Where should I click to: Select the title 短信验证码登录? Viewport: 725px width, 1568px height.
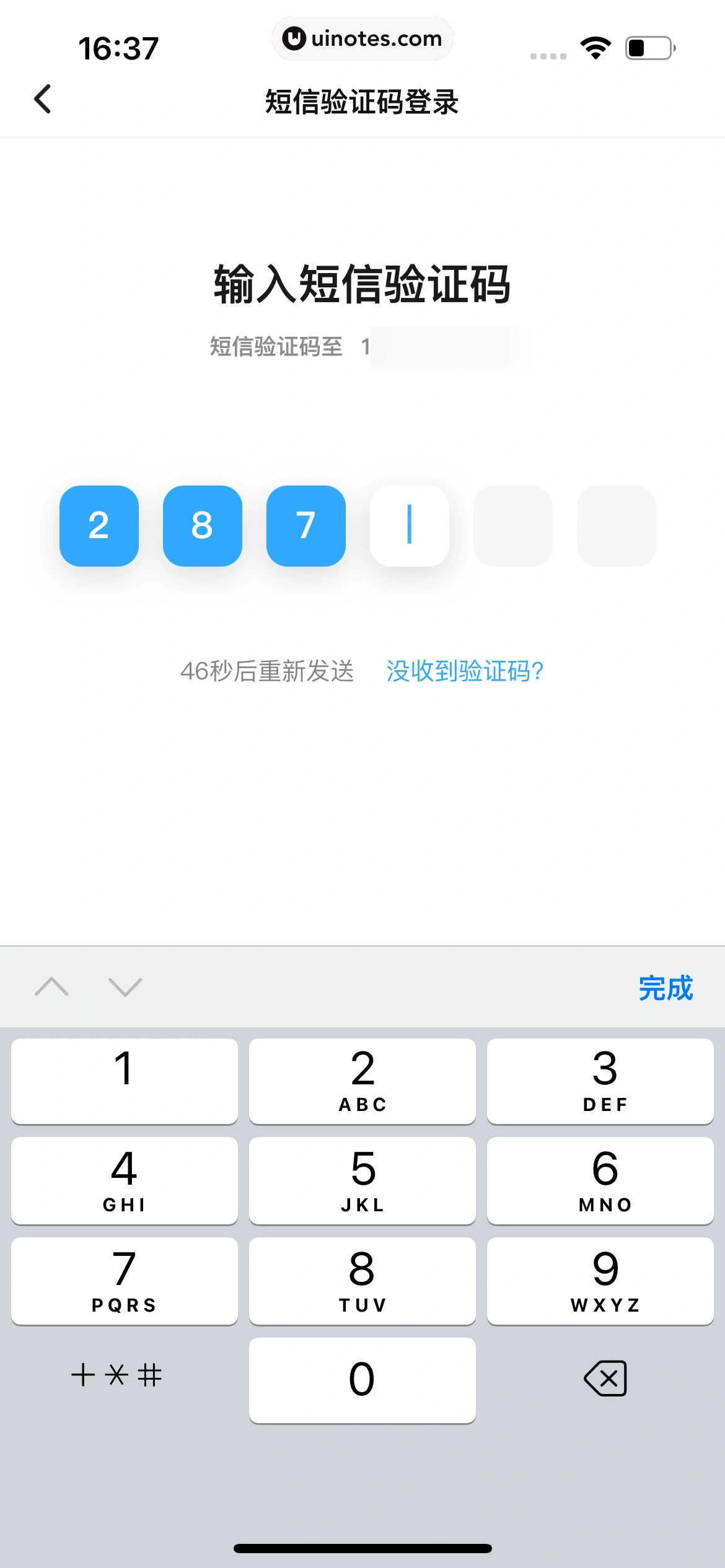[x=362, y=103]
